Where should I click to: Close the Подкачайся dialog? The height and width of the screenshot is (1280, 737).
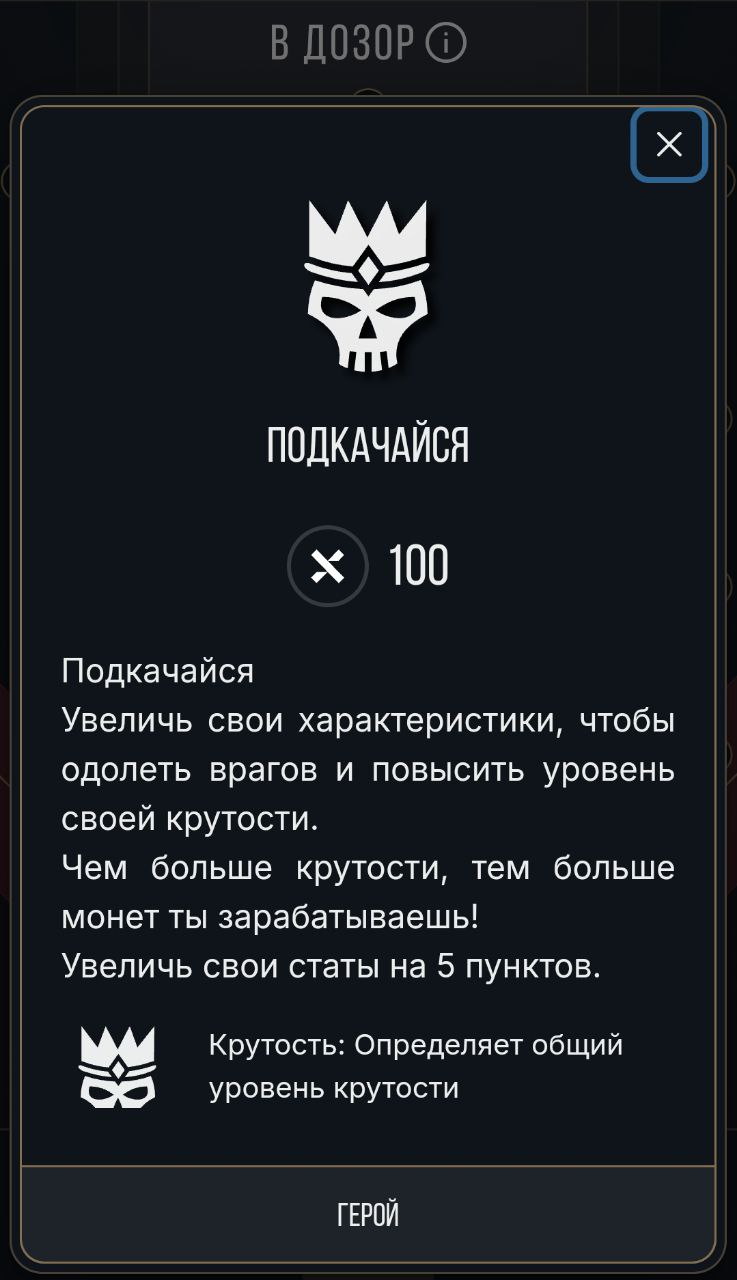click(669, 145)
